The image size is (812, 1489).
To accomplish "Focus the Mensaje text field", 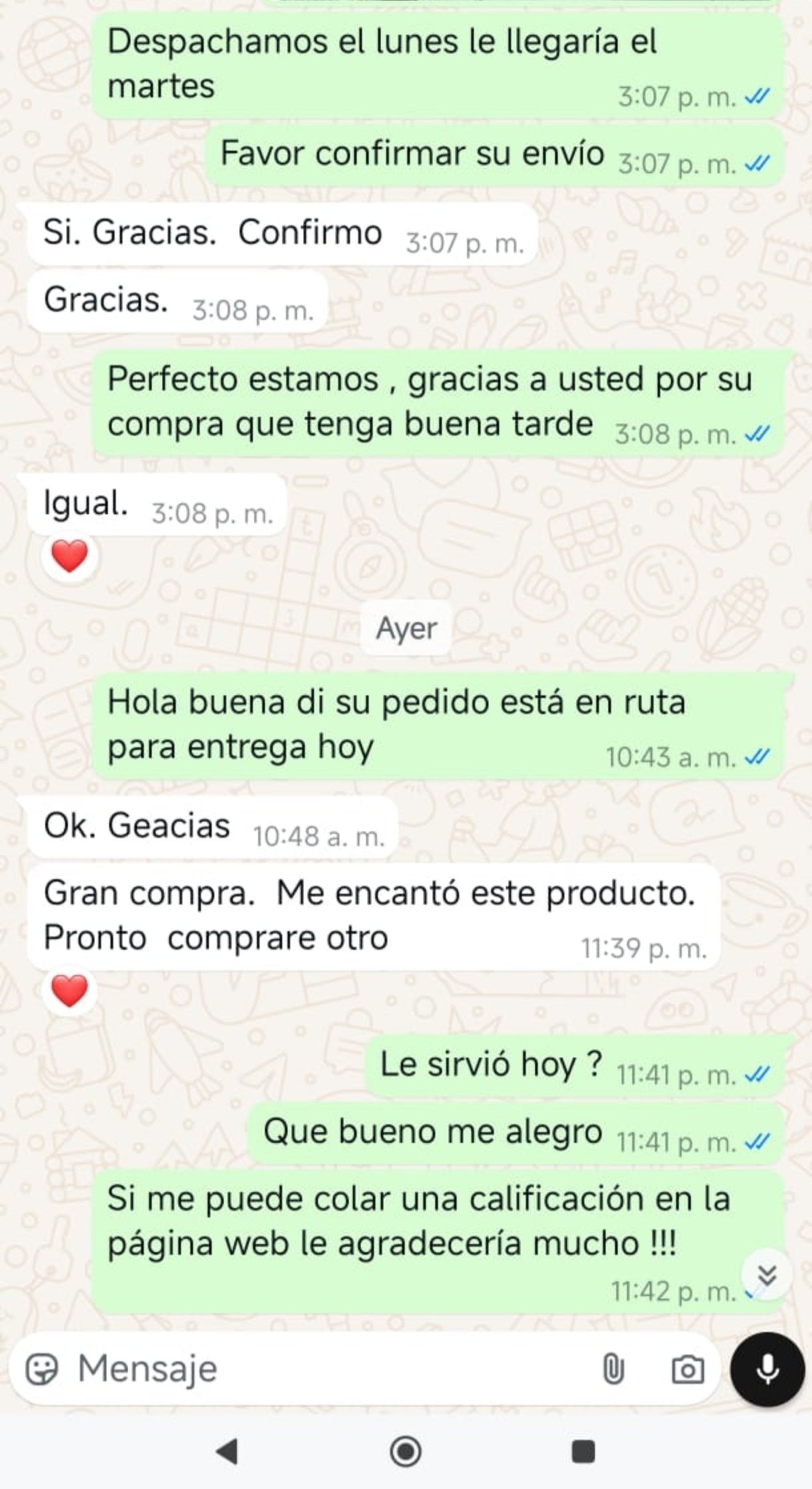I will point(319,1369).
